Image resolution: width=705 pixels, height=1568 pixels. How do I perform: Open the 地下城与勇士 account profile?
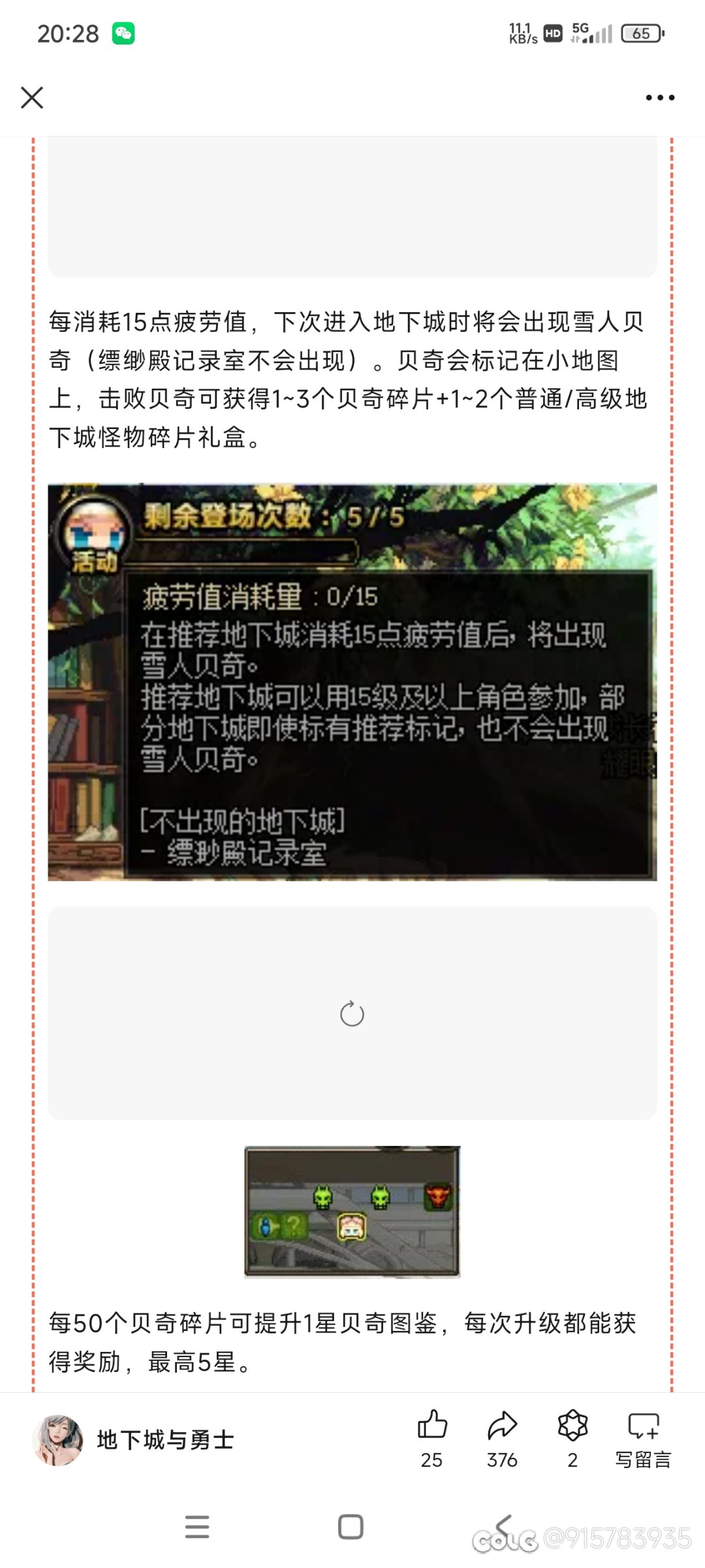tap(134, 1440)
